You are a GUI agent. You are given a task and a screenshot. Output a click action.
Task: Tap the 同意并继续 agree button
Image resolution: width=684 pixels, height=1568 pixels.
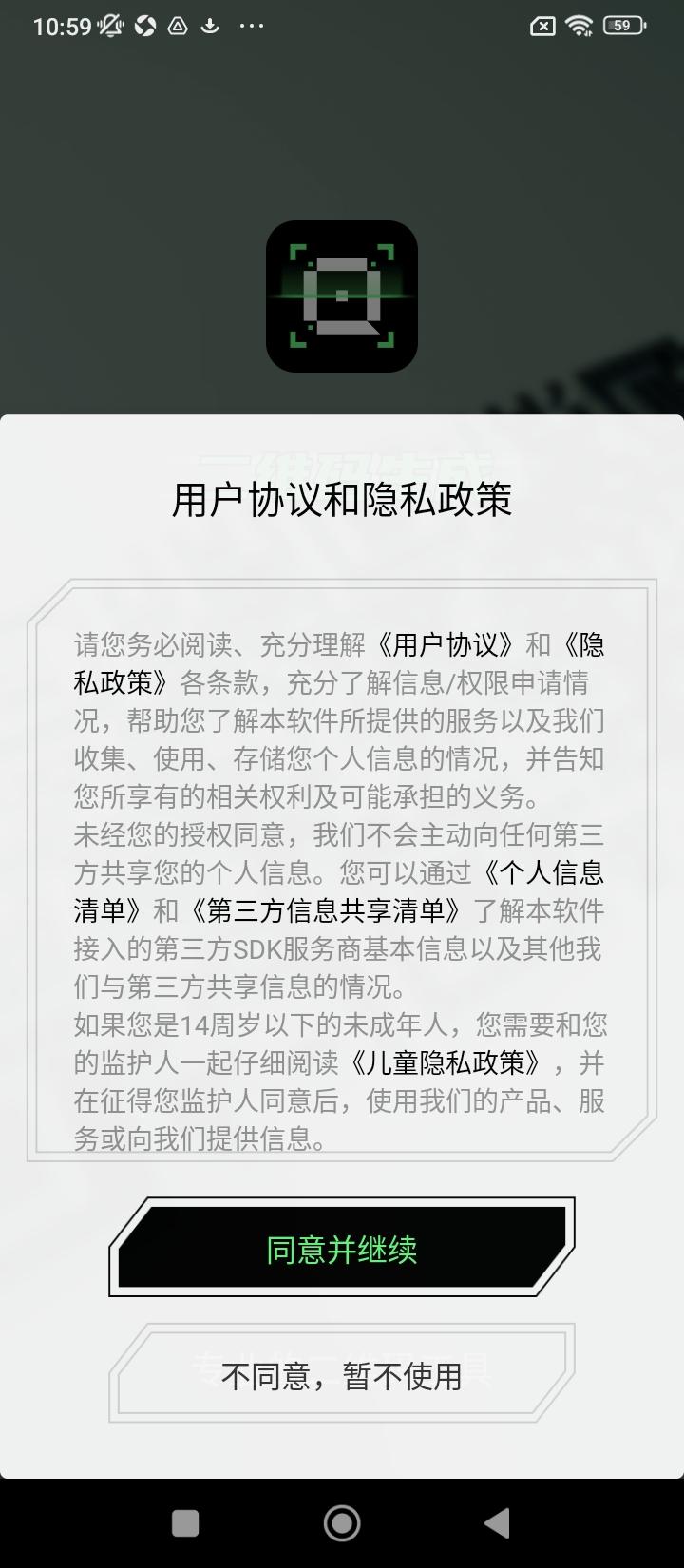tap(342, 1251)
